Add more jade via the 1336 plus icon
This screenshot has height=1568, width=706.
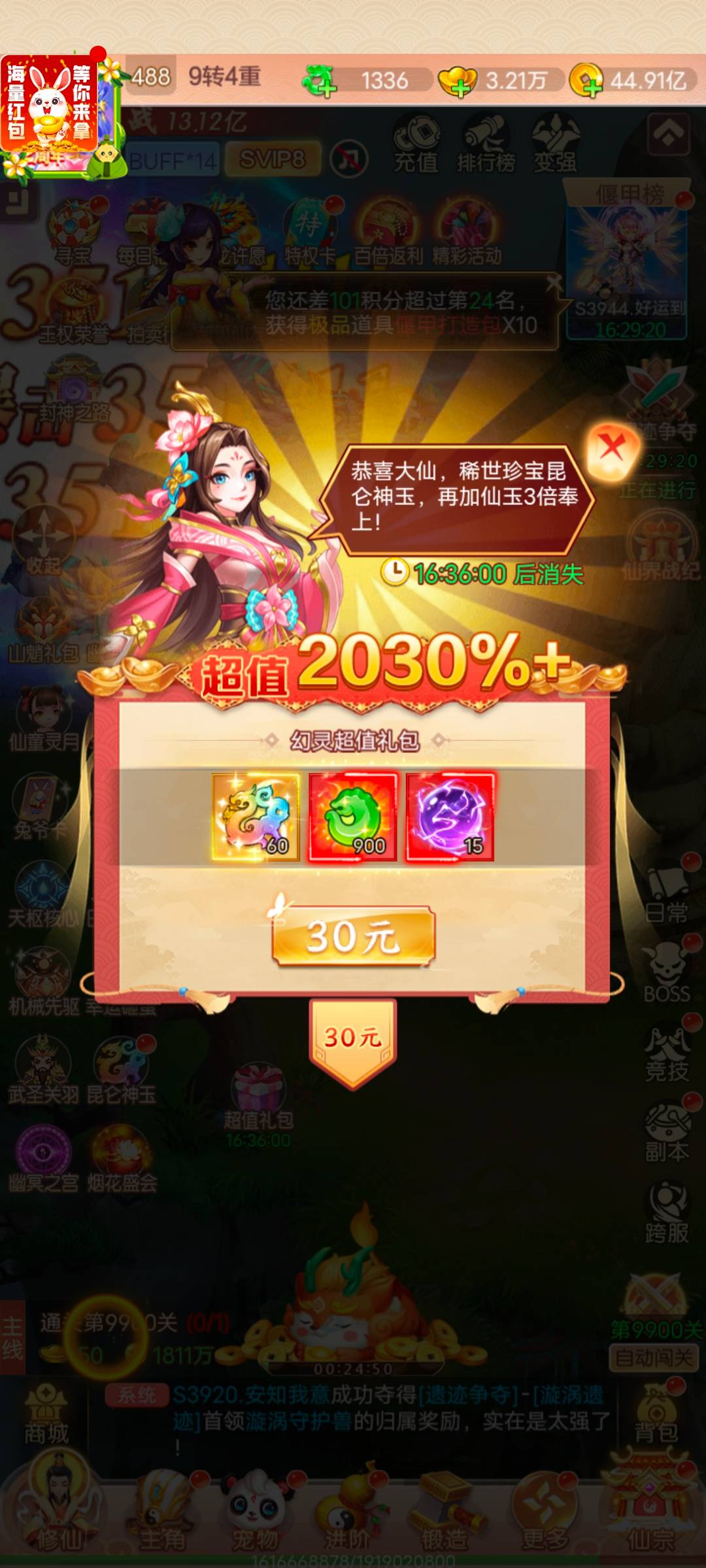[322, 82]
